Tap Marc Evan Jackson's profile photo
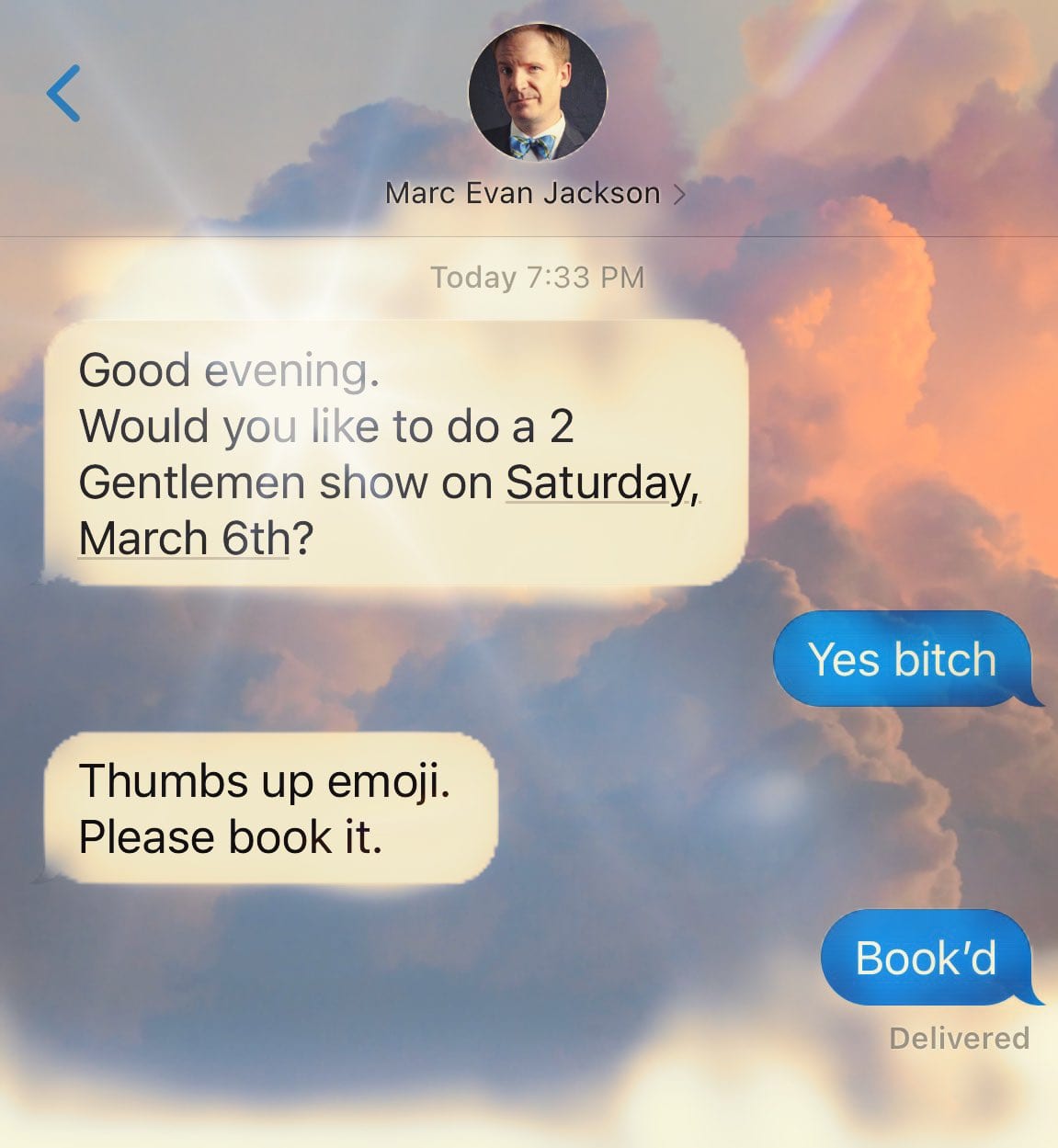The image size is (1058, 1148). (x=537, y=93)
